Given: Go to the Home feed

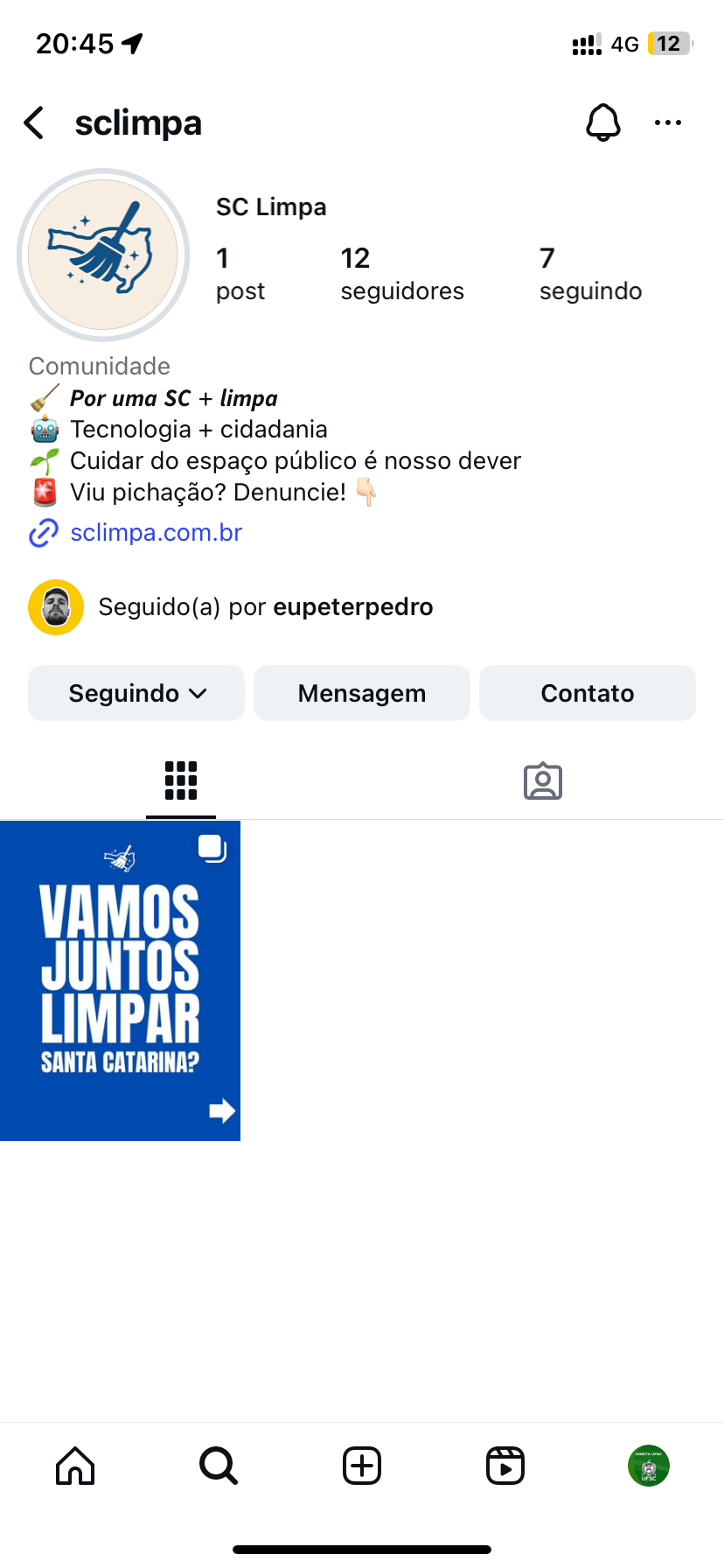Looking at the screenshot, I should tap(75, 1466).
